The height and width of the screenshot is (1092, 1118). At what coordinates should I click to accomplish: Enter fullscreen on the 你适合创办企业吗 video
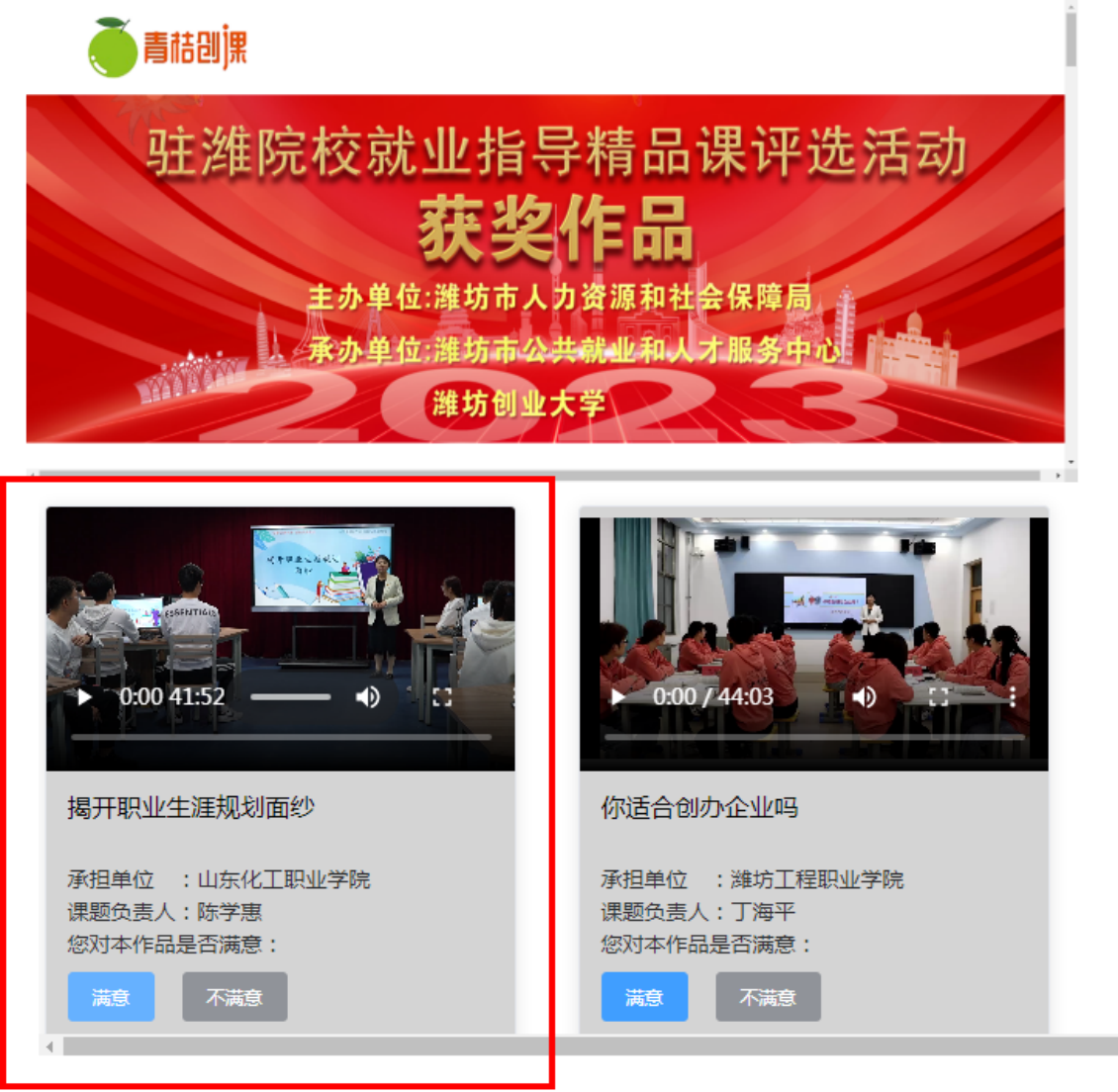938,697
